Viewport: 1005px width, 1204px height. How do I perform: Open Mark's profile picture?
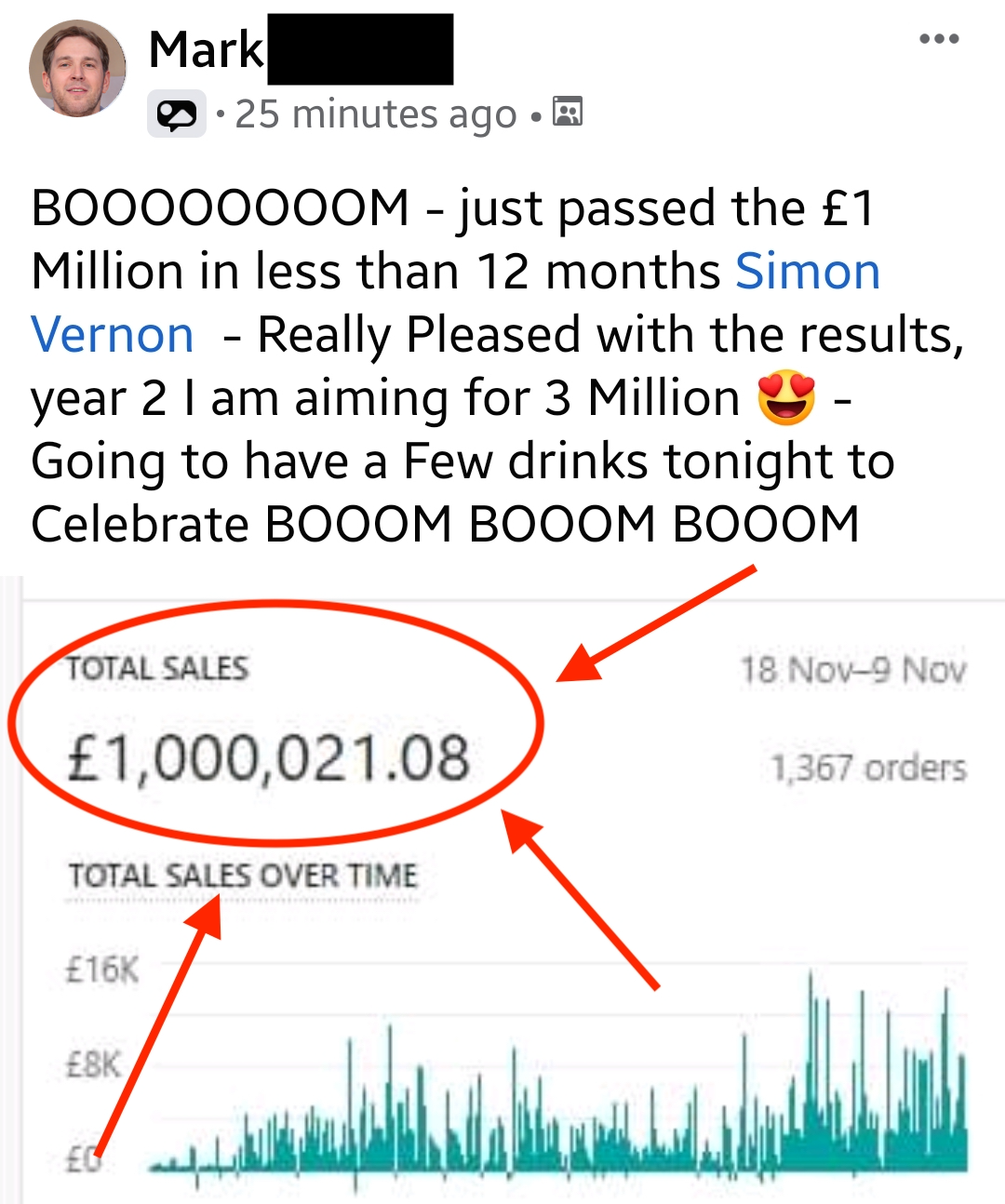pyautogui.click(x=77, y=70)
